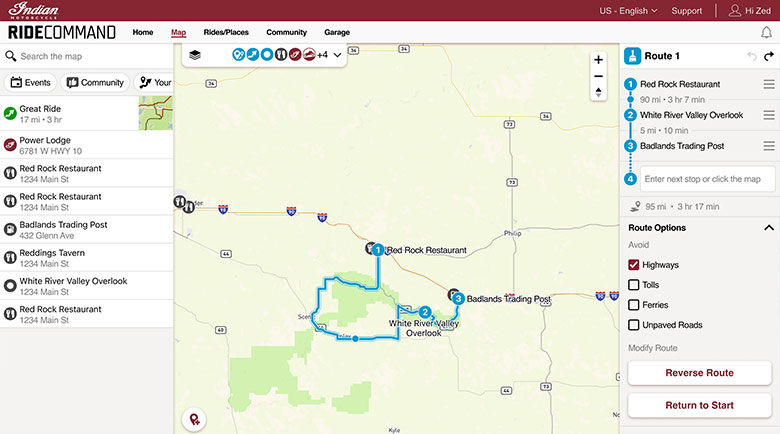Zoom out on the map
This screenshot has width=780, height=434.
pyautogui.click(x=598, y=76)
